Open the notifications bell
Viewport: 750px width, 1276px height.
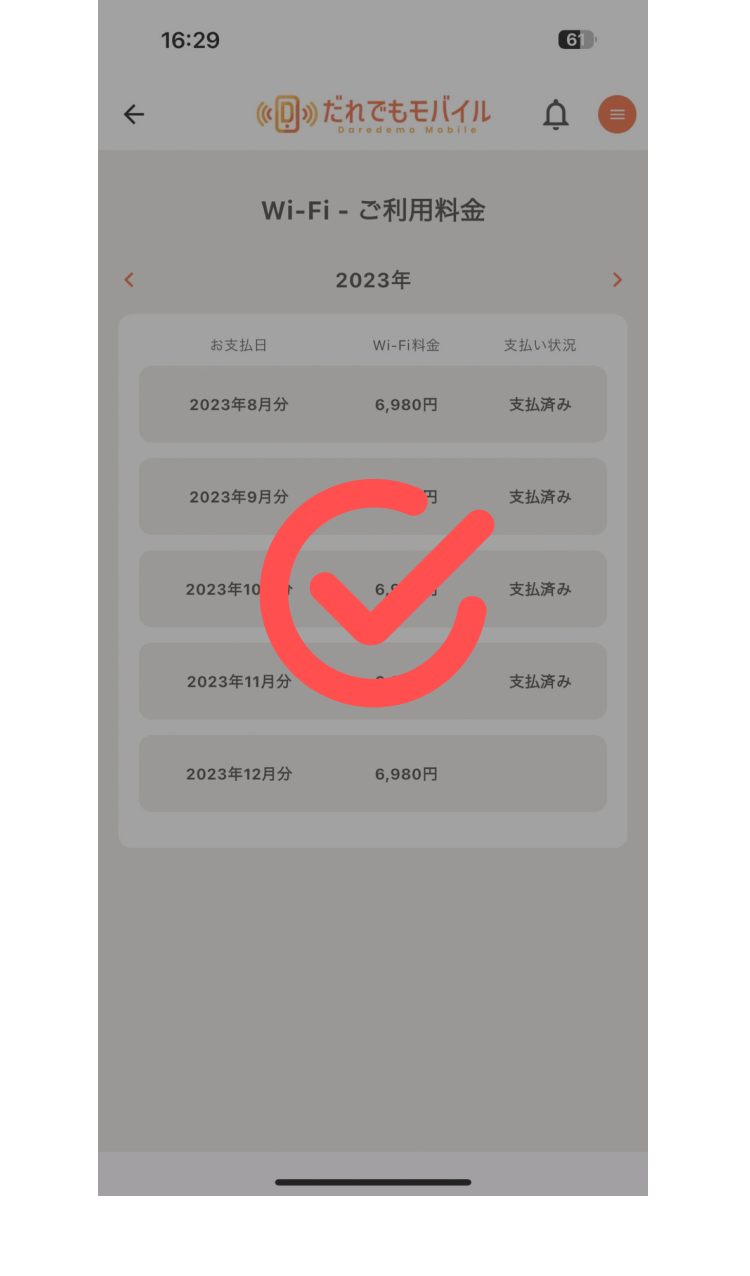[556, 115]
